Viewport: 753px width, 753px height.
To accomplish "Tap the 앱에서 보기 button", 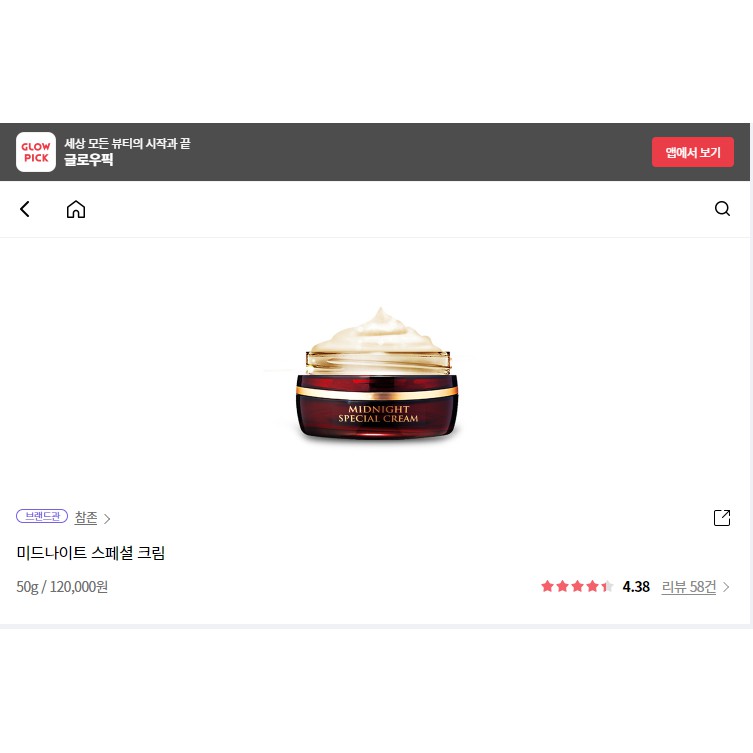I will click(692, 152).
